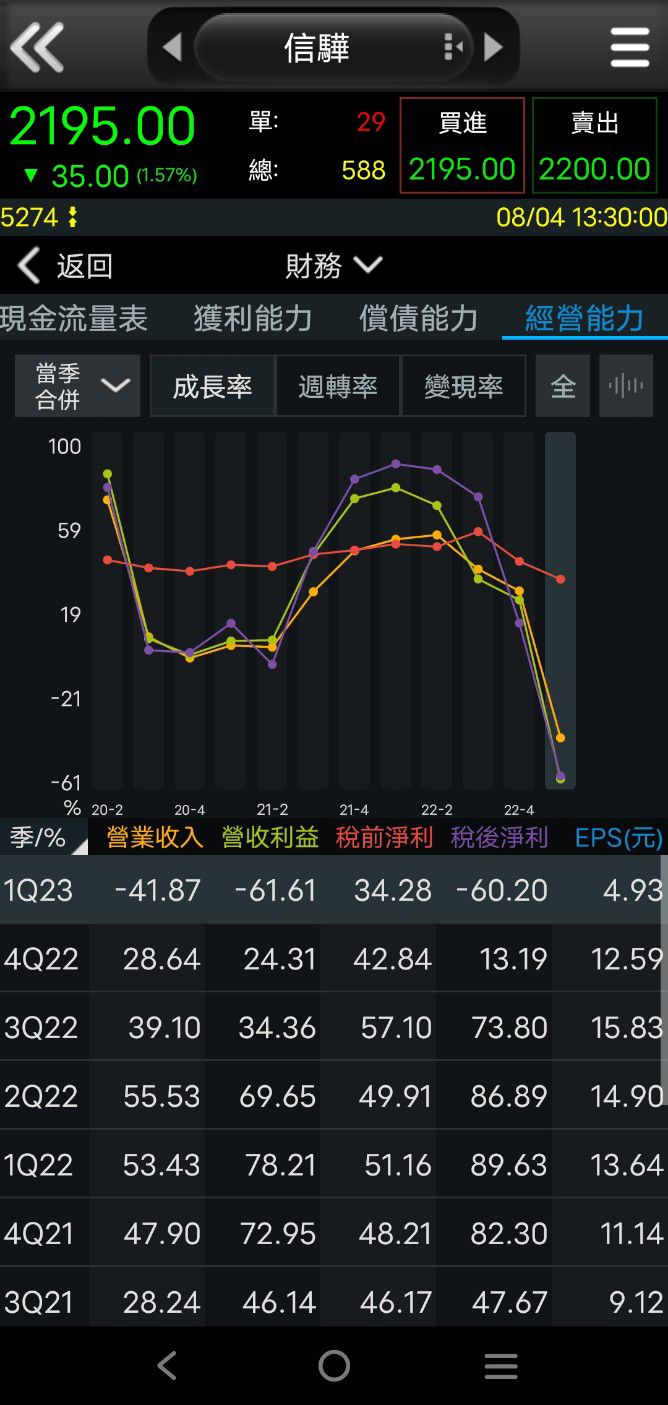
Task: Open the hamburger menu
Action: [x=629, y=47]
